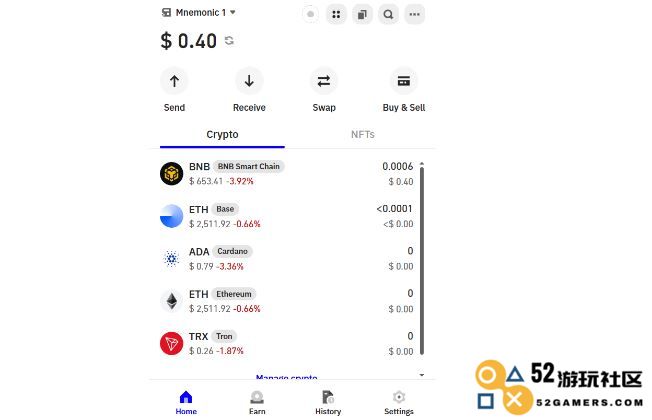Open the Mnemonic 1 wallet dropdown
The image size is (652, 420).
pos(199,13)
